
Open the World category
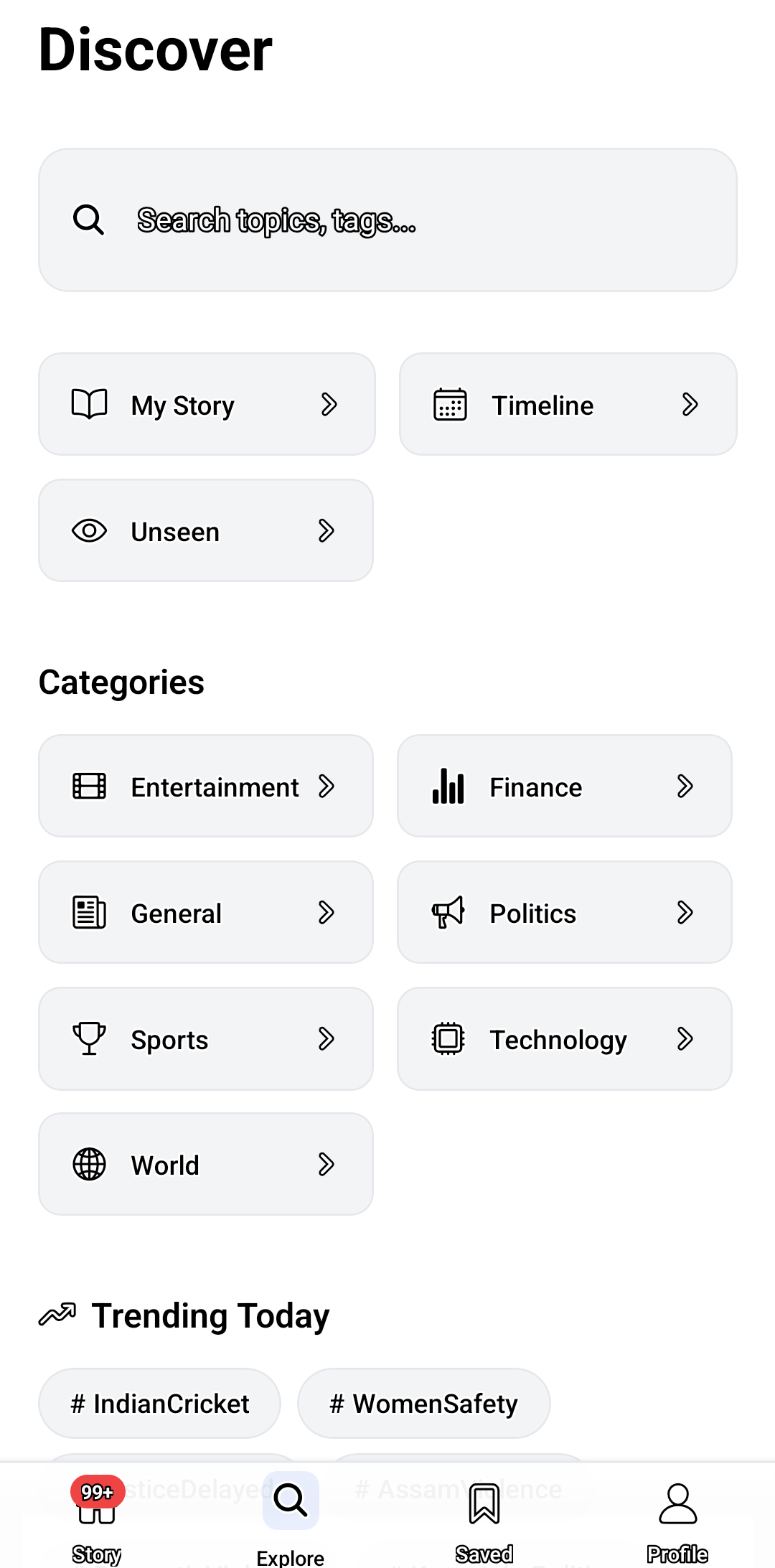(206, 1165)
